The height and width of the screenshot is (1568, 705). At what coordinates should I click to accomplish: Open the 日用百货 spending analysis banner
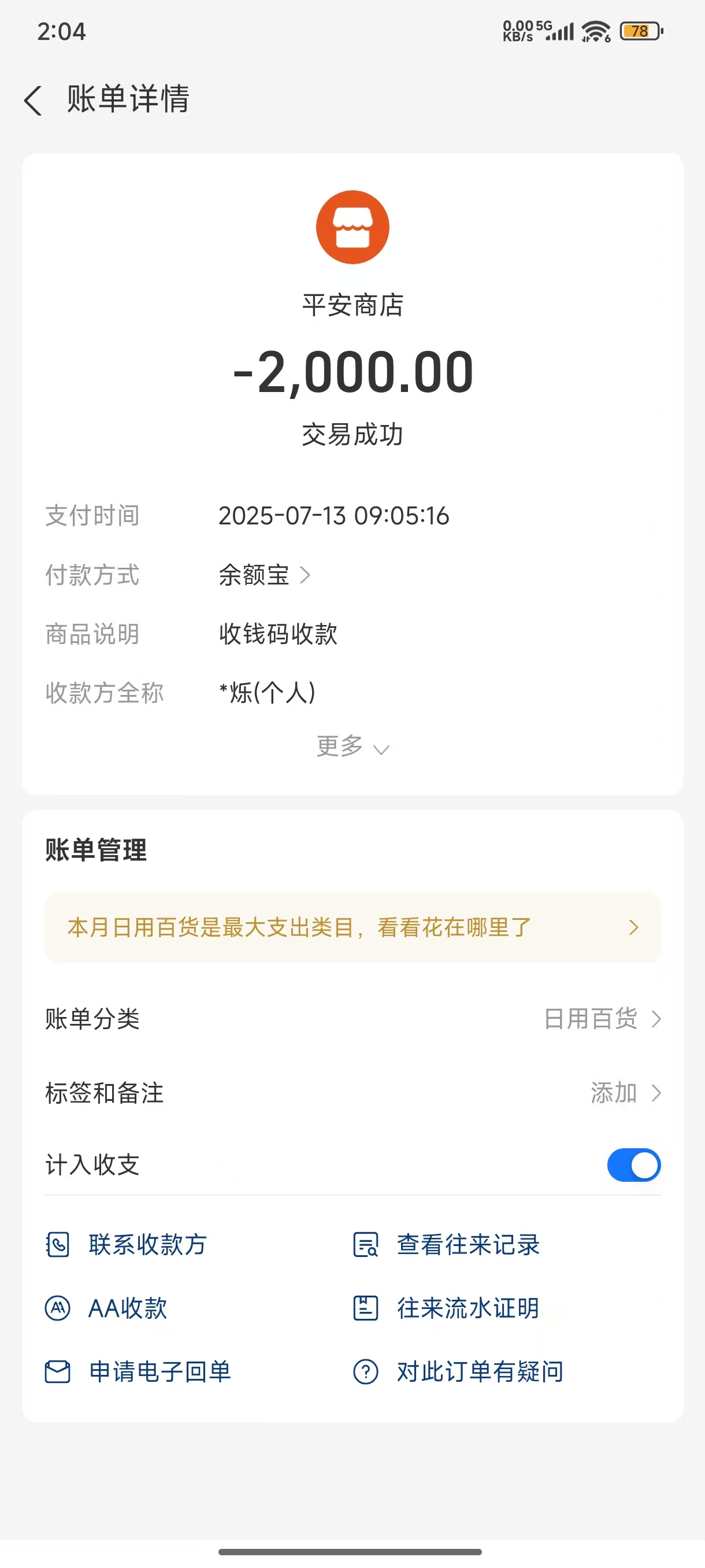(352, 927)
